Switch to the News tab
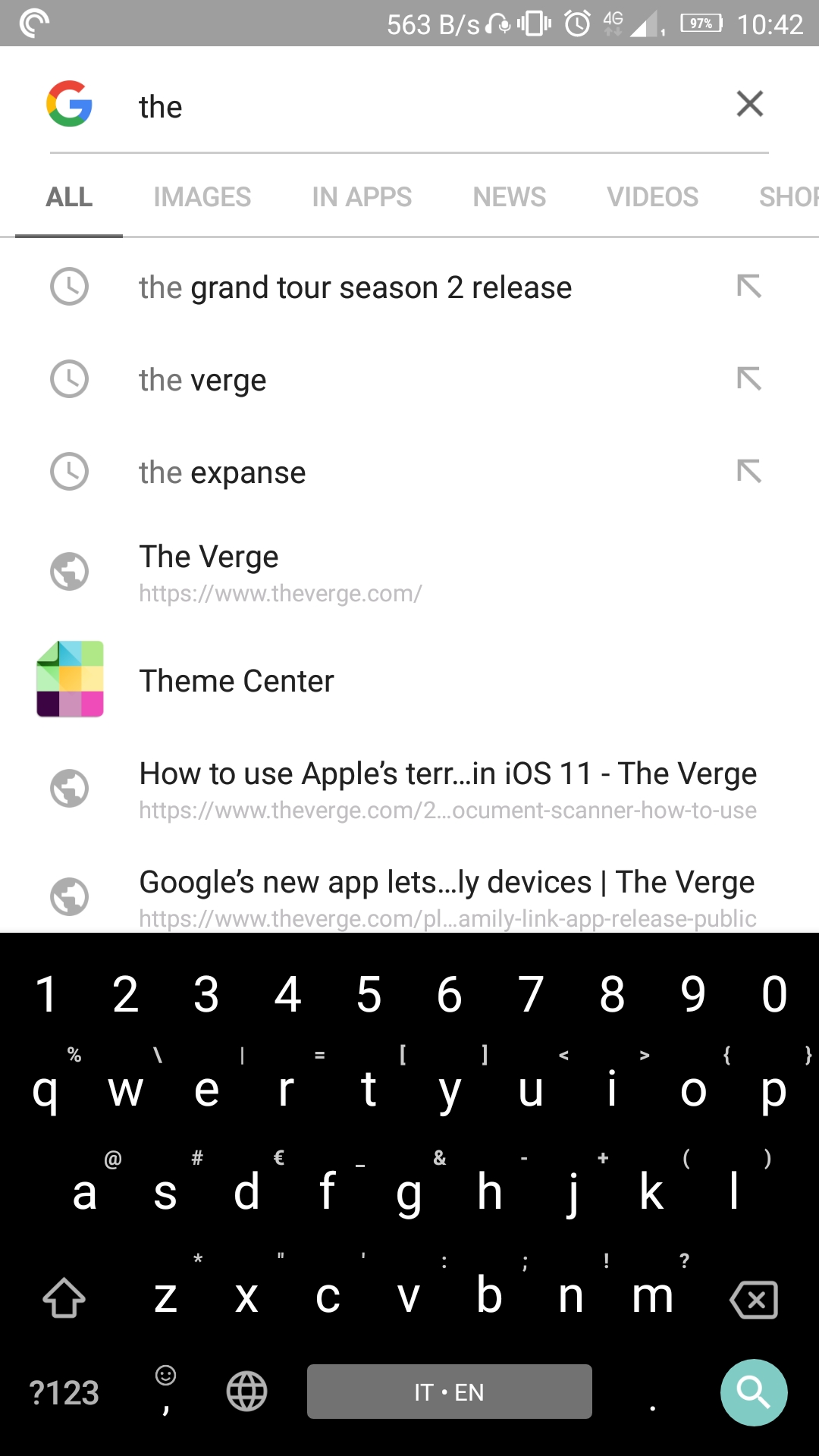Image resolution: width=819 pixels, height=1456 pixels. click(509, 197)
